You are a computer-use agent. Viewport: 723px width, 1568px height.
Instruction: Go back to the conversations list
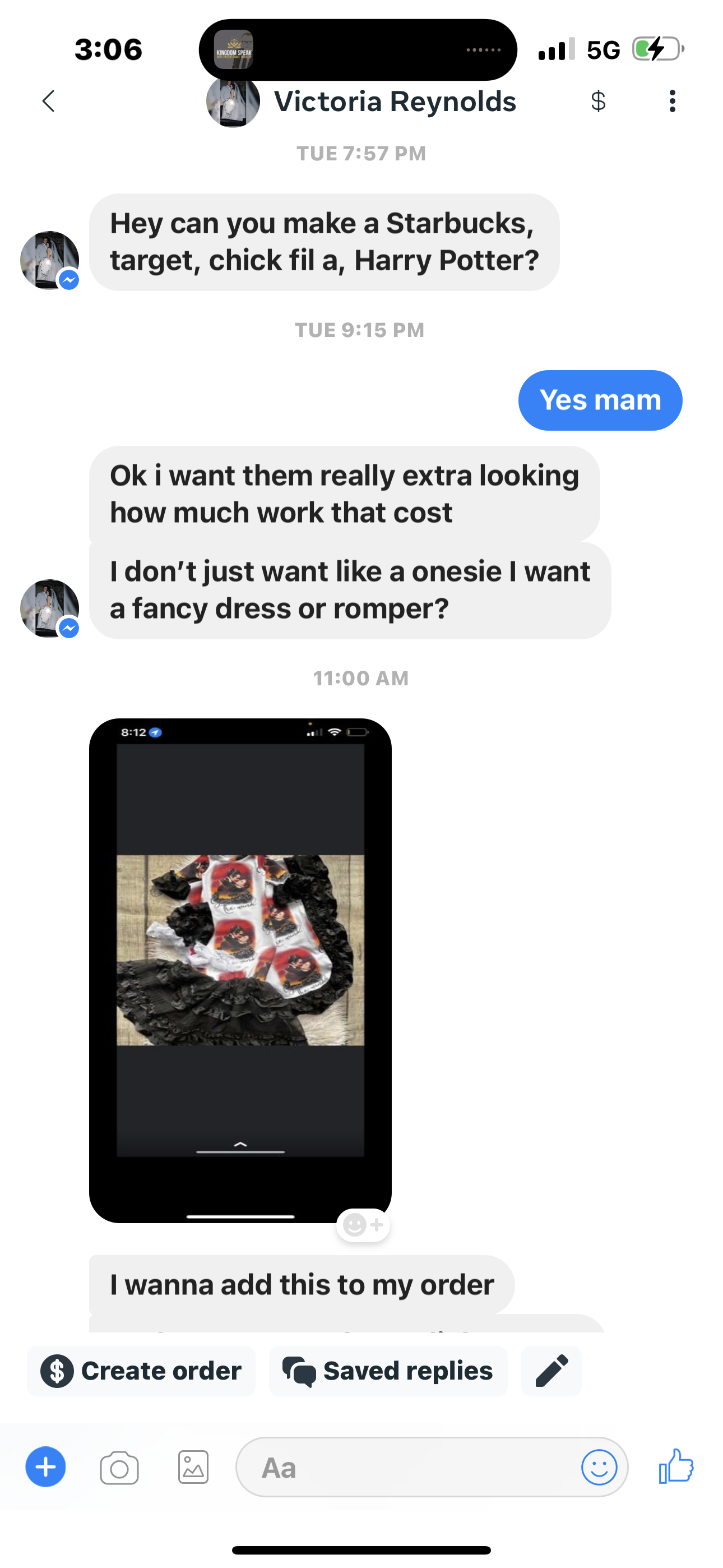(x=49, y=101)
